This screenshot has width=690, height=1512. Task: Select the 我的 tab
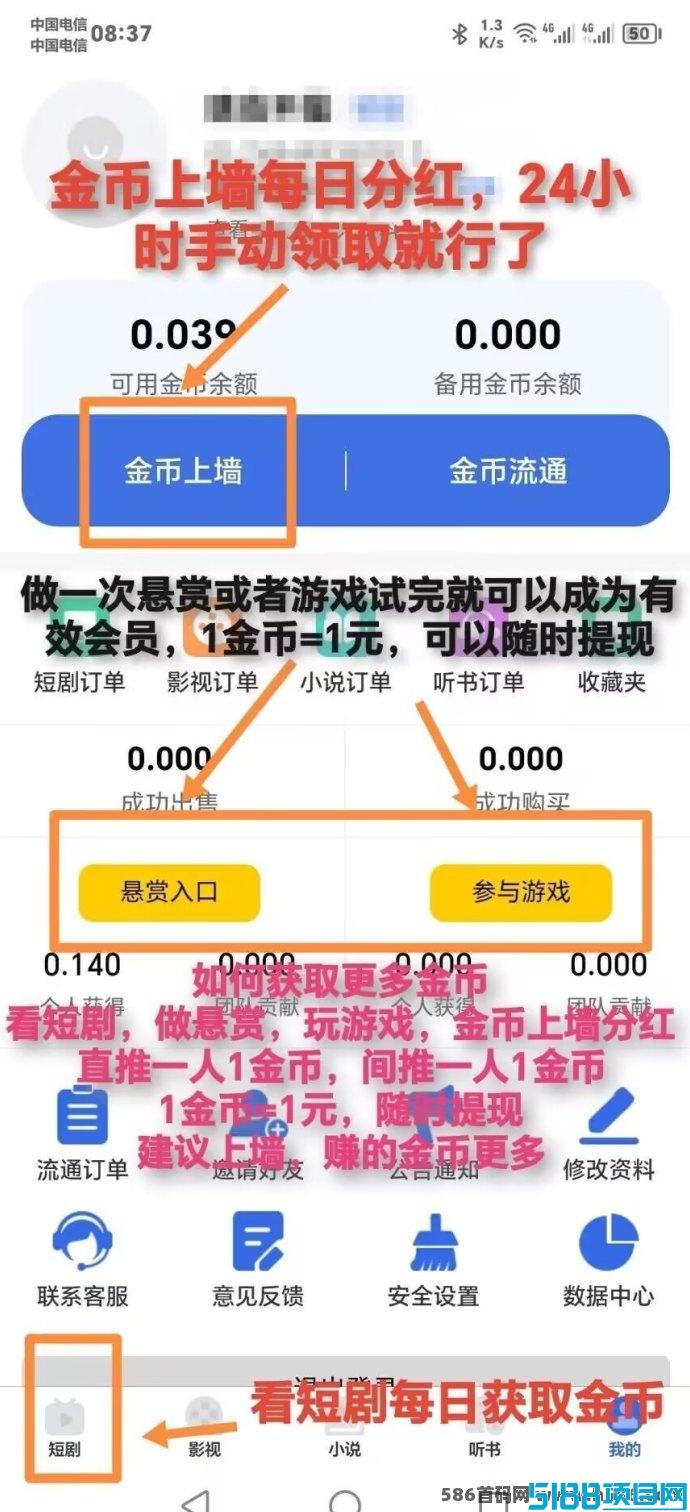[x=625, y=1428]
